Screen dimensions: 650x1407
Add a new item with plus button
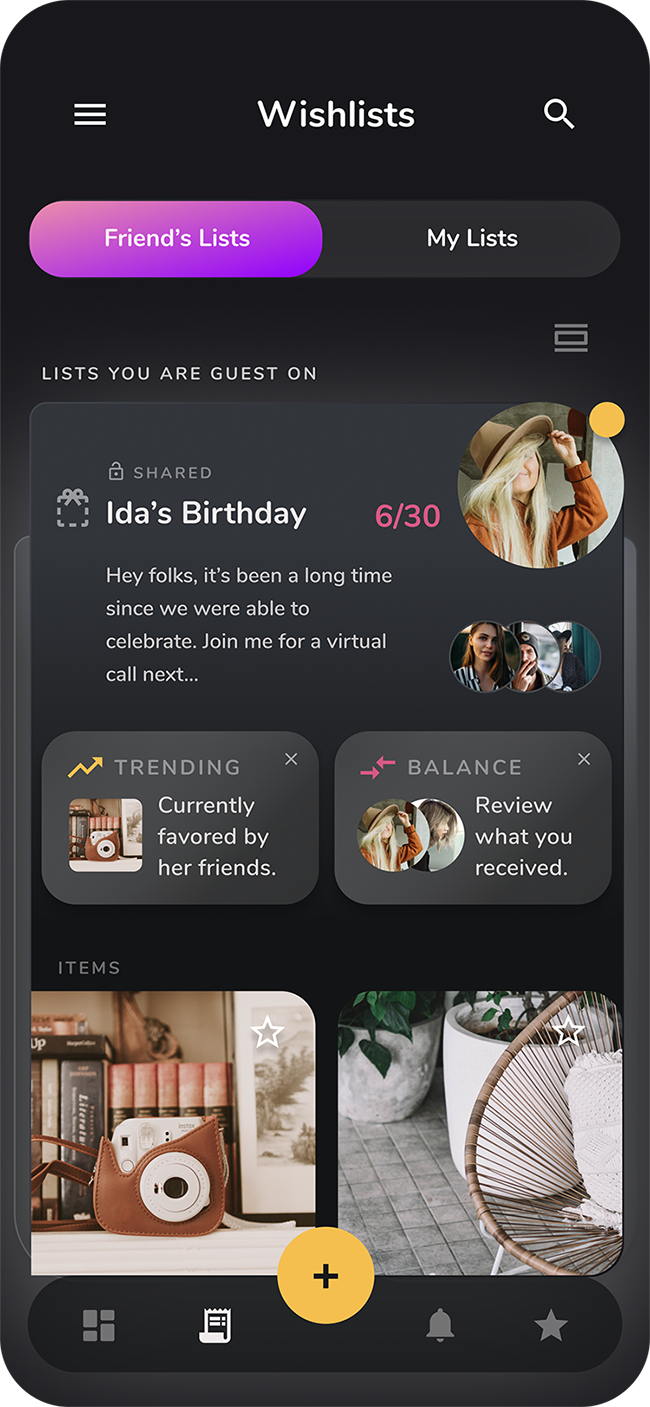point(325,1276)
